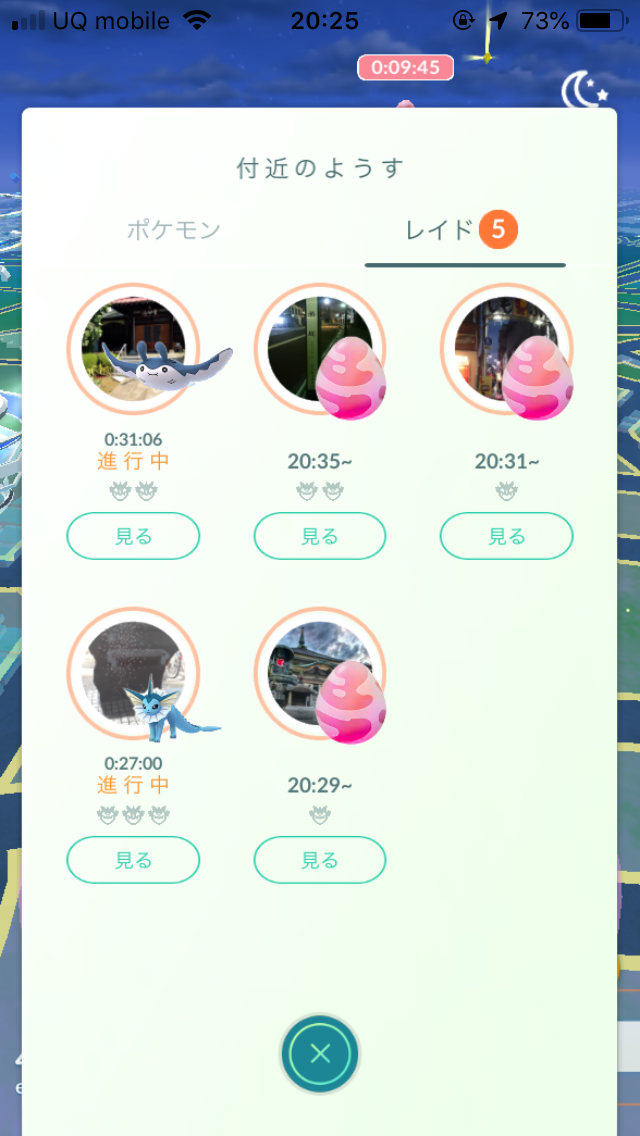Tap 見る for the raid starting at 20:29
Screen dimensions: 640x1136
[x=319, y=860]
